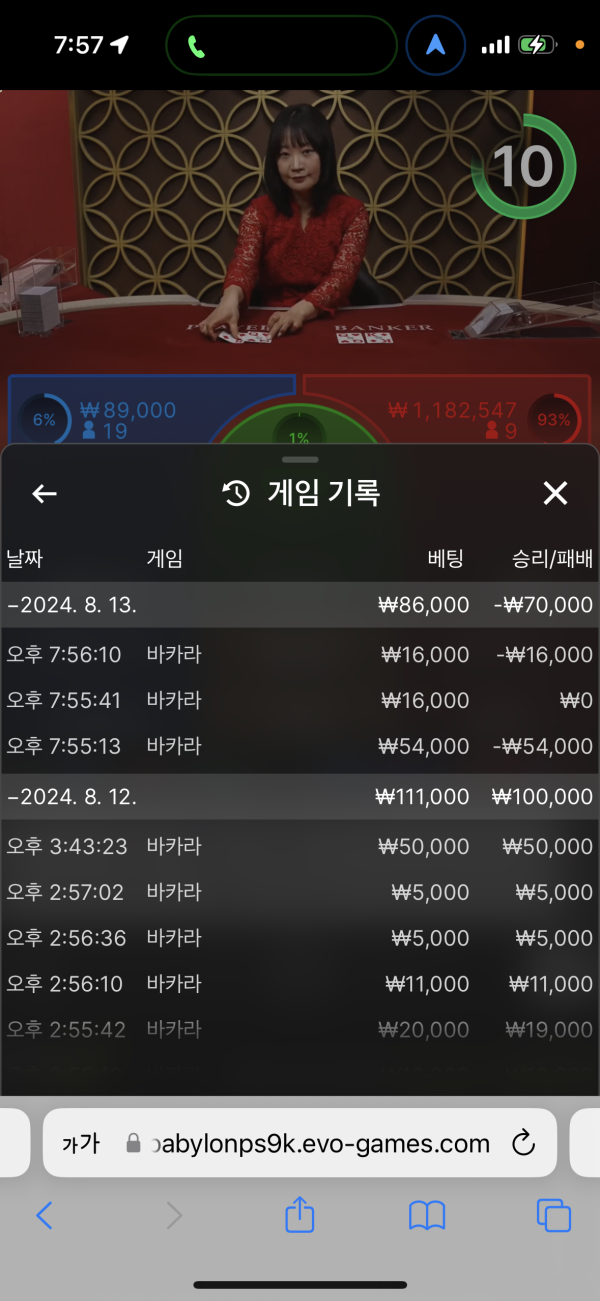Tap the 가가 text size button

click(x=81, y=1143)
